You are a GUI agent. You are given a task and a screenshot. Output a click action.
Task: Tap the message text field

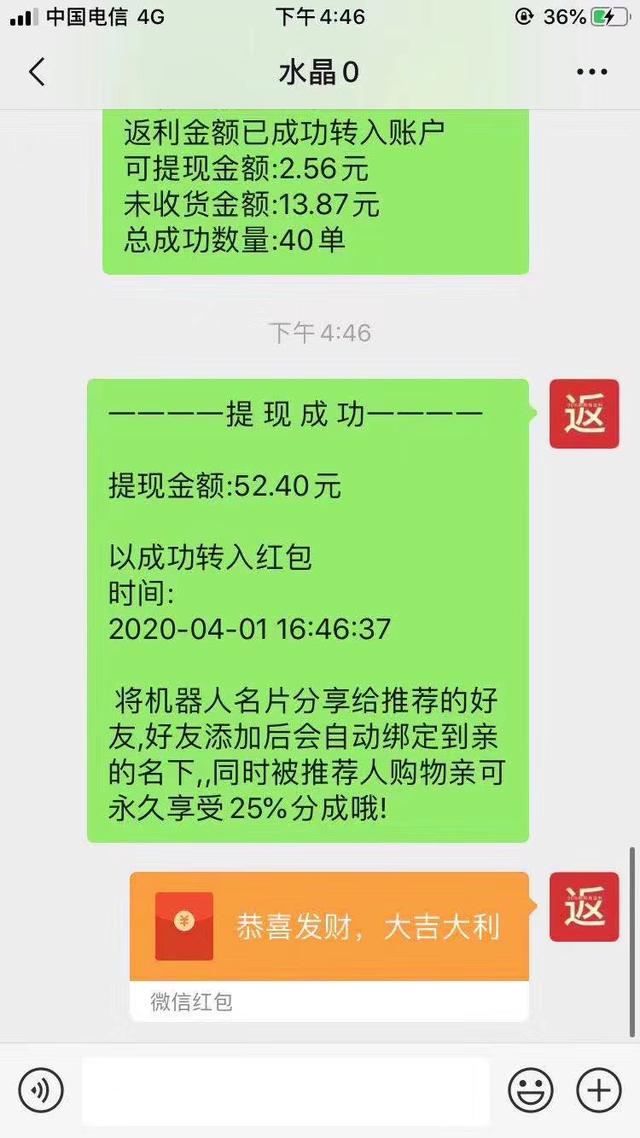(286, 1090)
